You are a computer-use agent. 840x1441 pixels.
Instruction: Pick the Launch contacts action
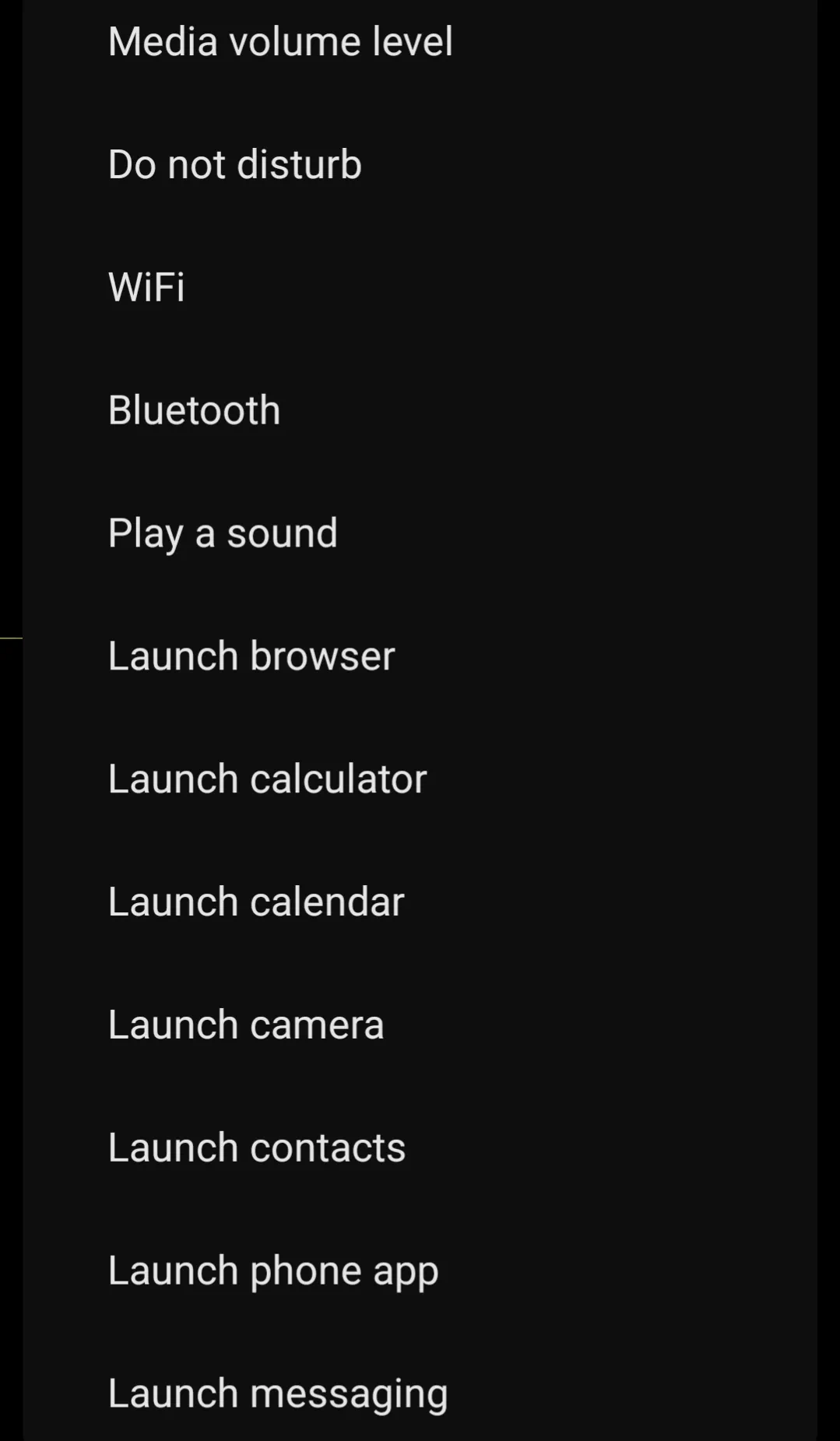coord(420,1148)
